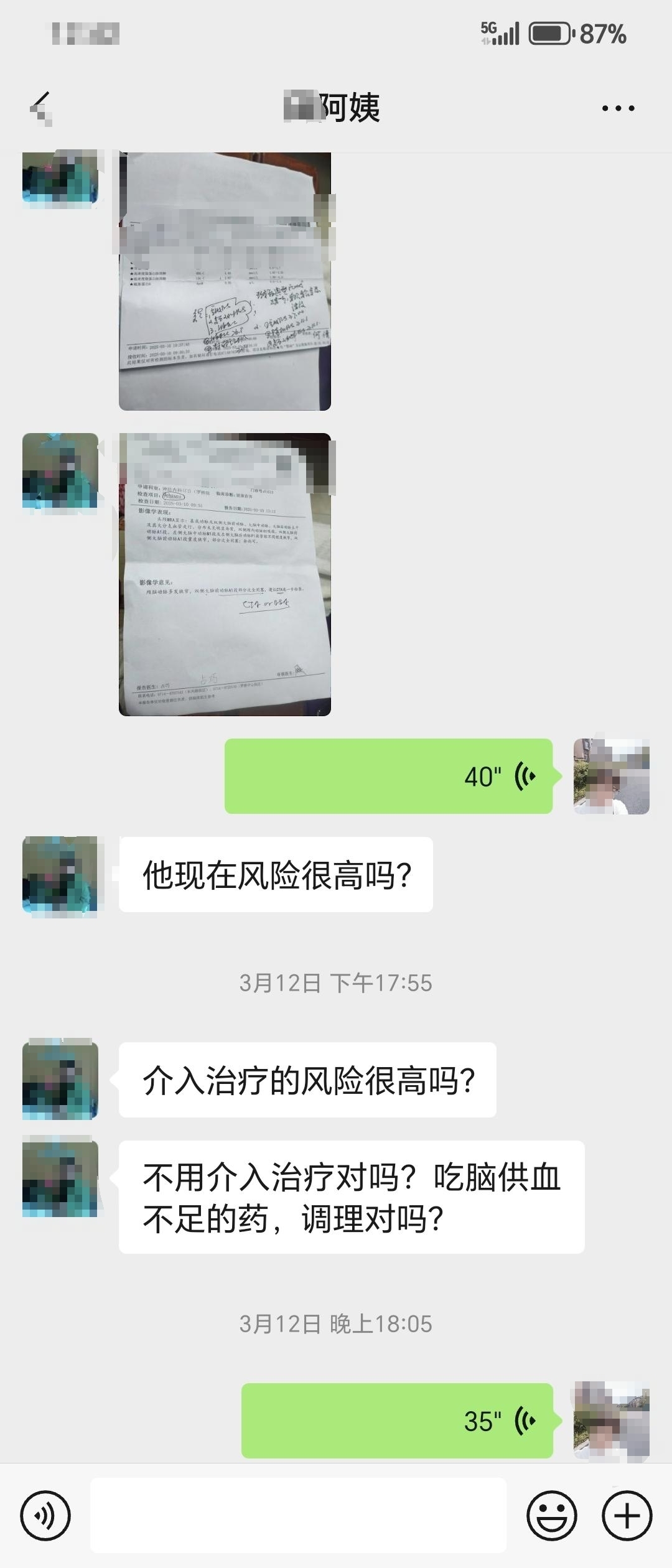Play the 35-second voice message
672x1568 pixels.
[x=397, y=1421]
